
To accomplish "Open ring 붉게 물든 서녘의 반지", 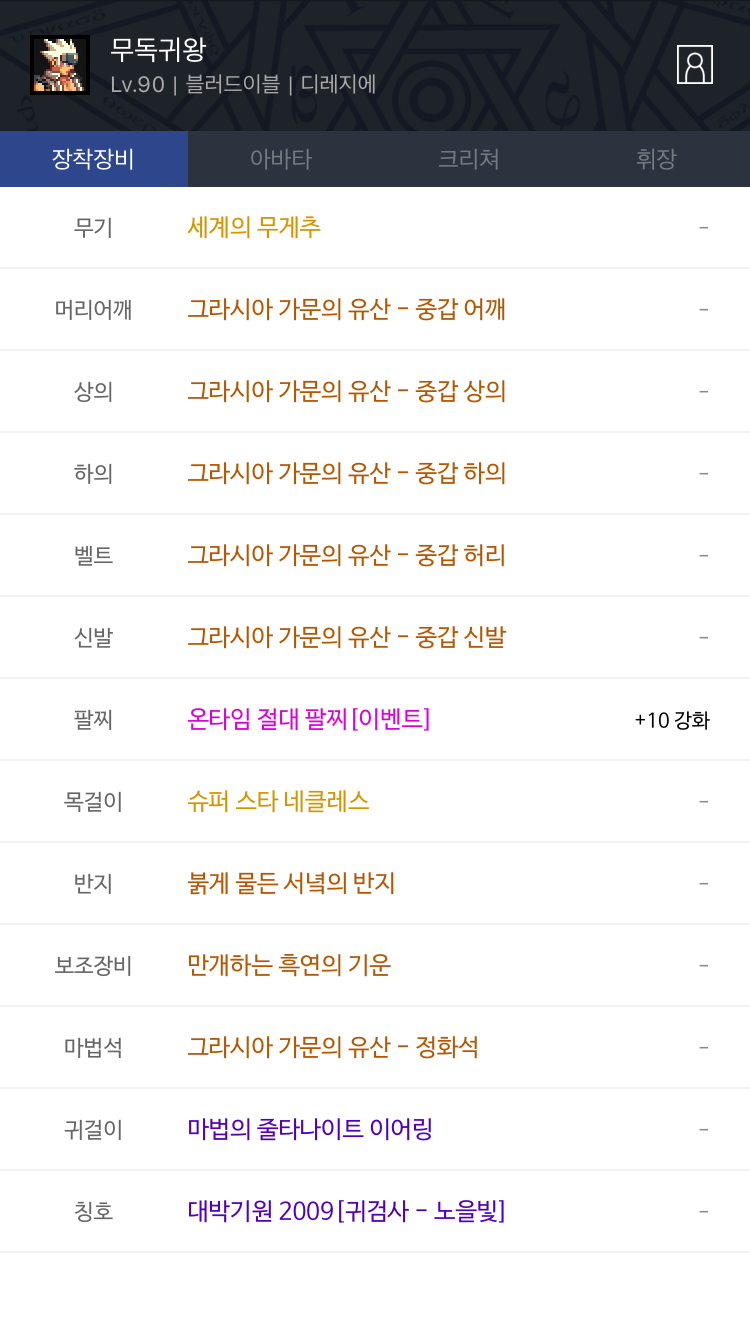I will pos(291,884).
